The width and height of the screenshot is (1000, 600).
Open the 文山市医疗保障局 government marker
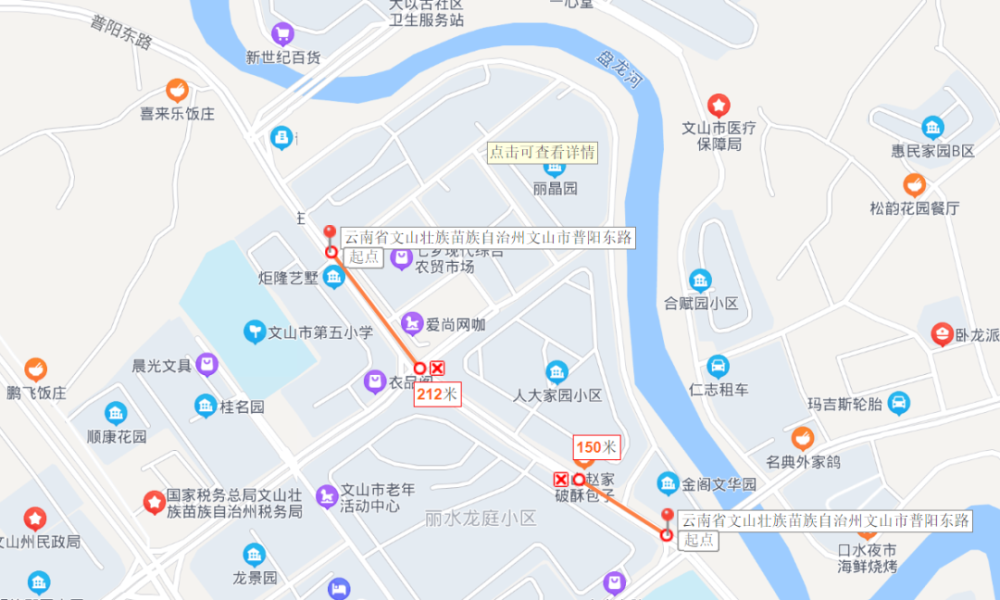(718, 104)
